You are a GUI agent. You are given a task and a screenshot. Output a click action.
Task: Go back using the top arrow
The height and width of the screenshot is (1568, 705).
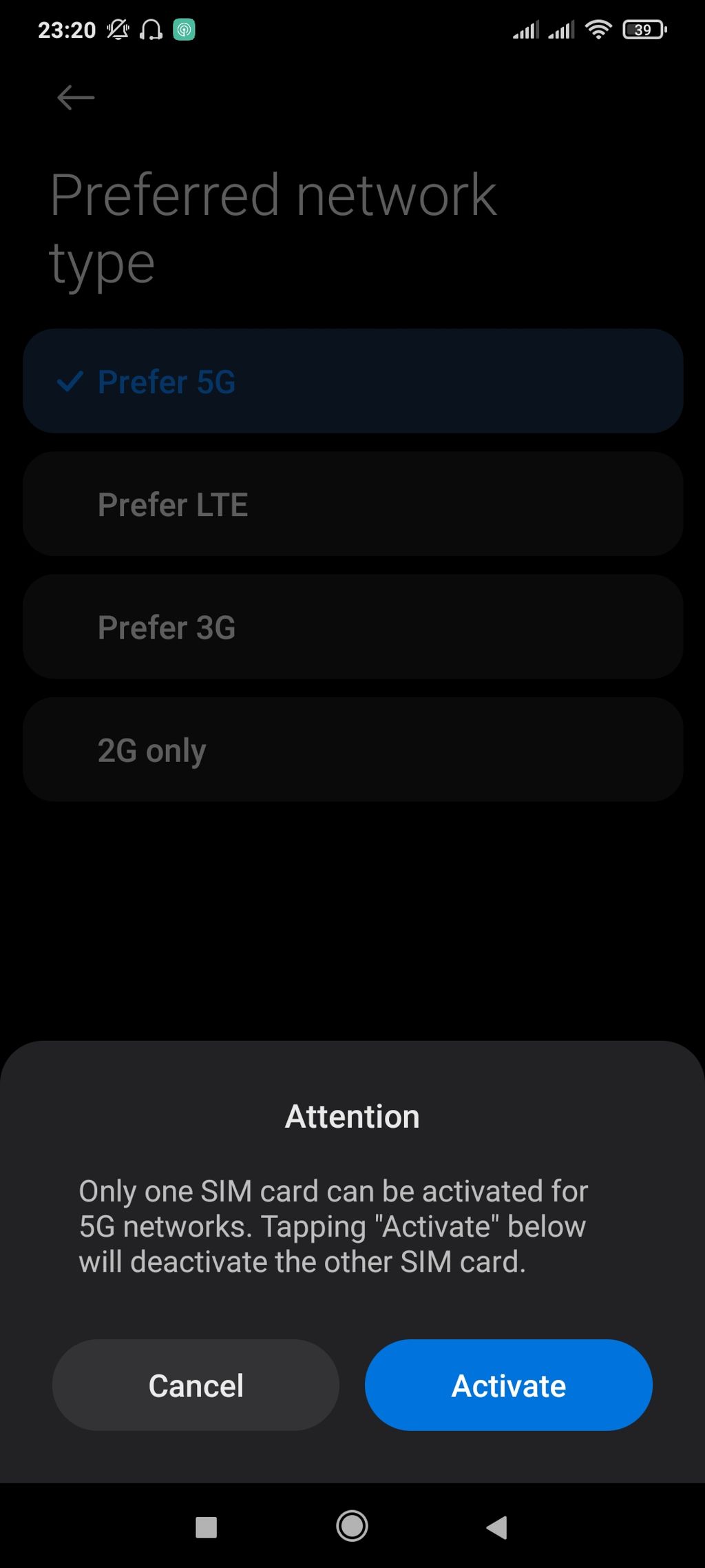pos(75,98)
